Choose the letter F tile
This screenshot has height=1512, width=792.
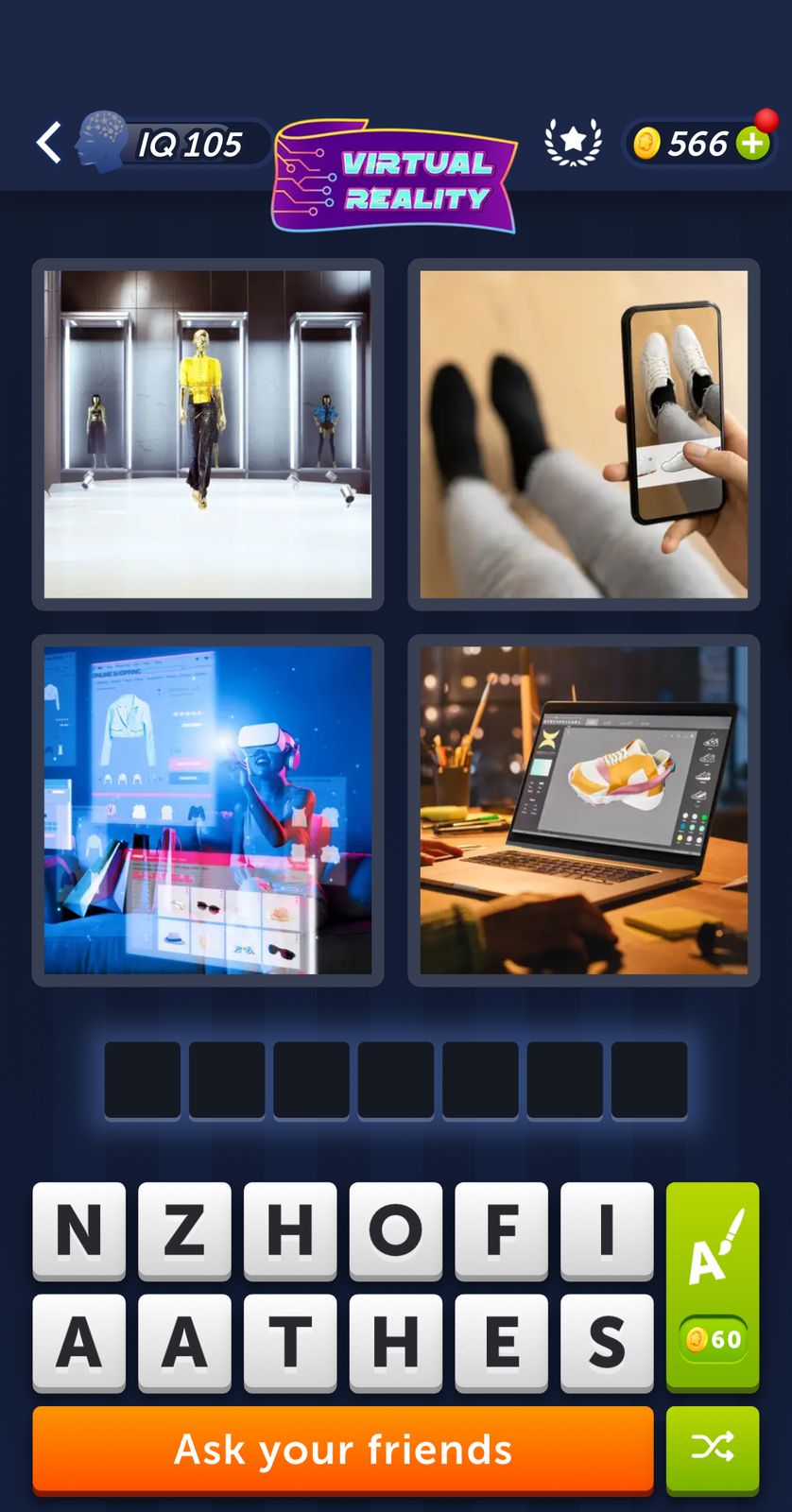point(501,1229)
